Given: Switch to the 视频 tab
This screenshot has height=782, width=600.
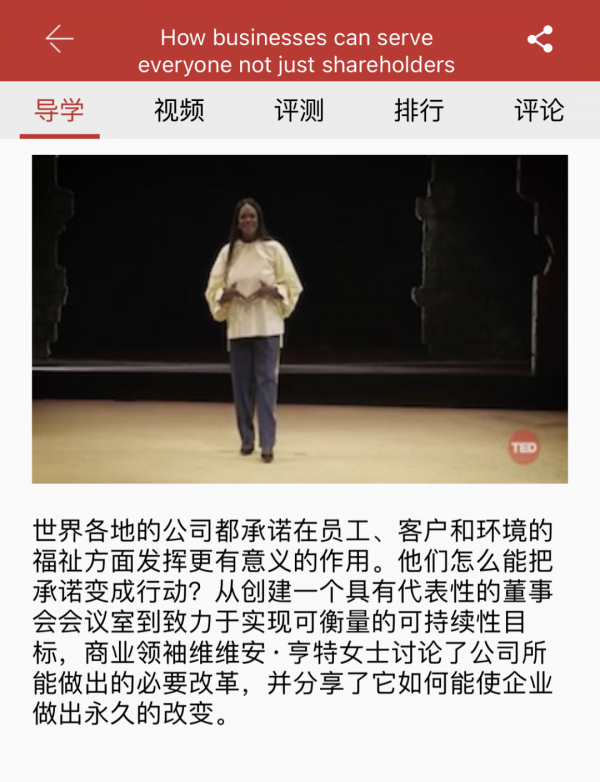Looking at the screenshot, I should coord(180,110).
